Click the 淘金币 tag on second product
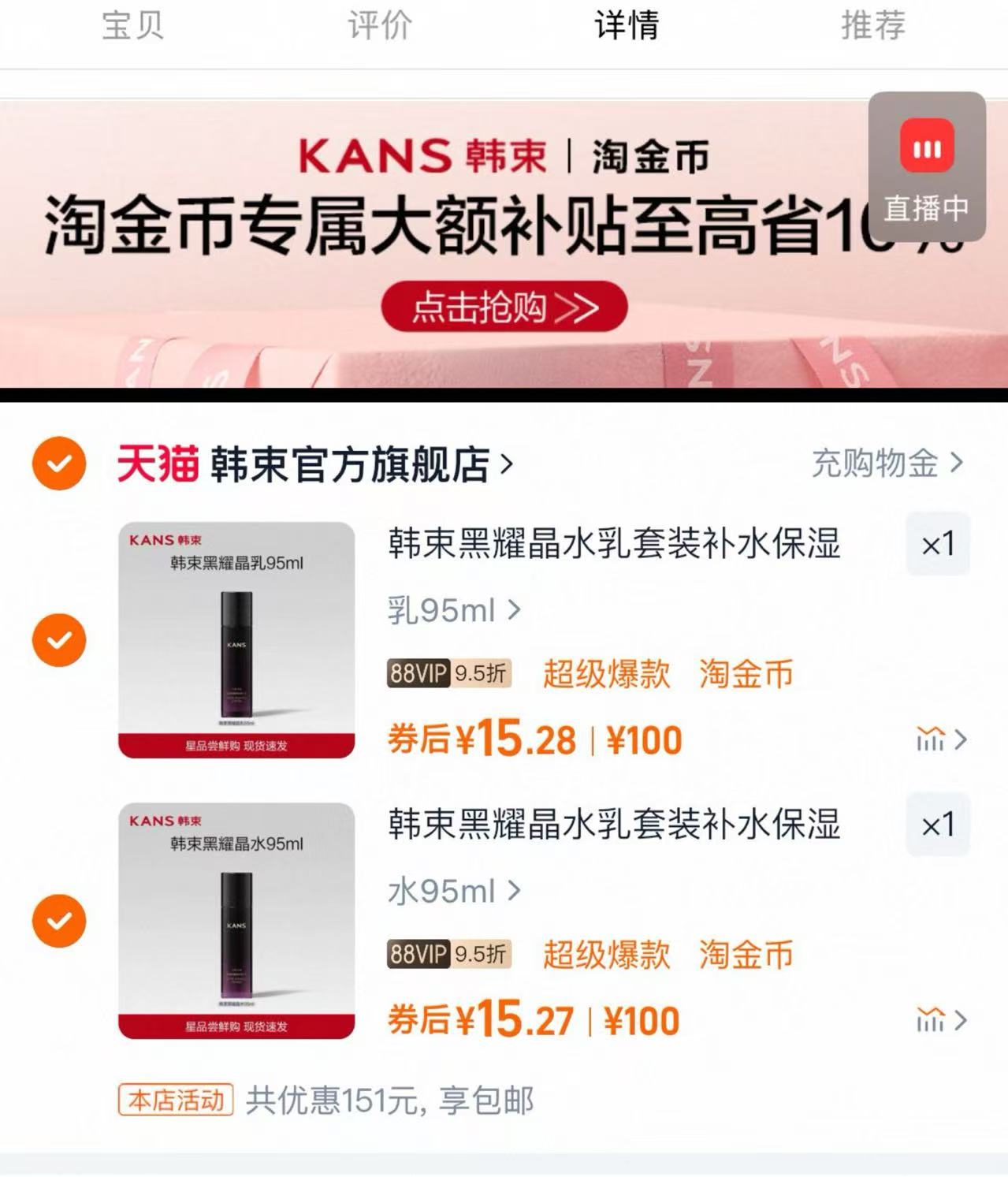 745,955
